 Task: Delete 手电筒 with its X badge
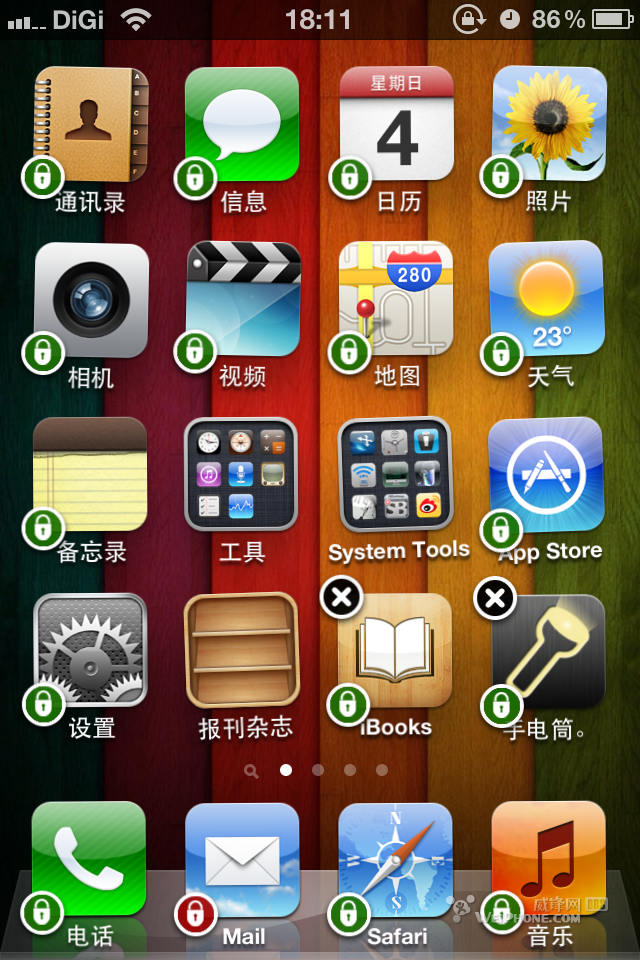coord(494,598)
